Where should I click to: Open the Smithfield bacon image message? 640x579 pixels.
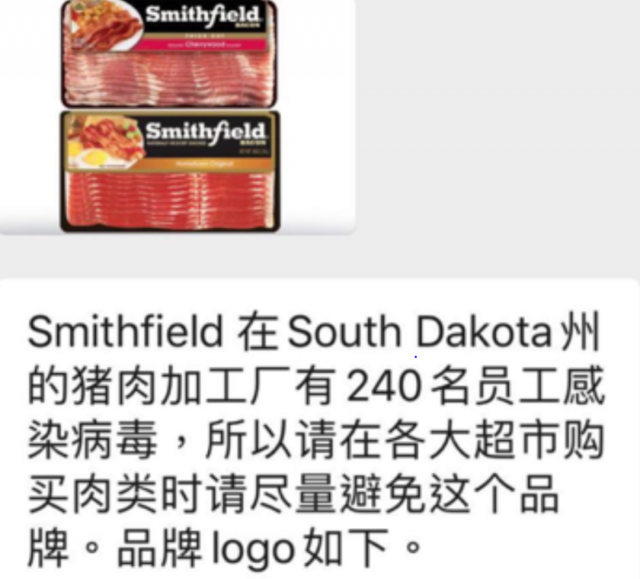(x=170, y=115)
